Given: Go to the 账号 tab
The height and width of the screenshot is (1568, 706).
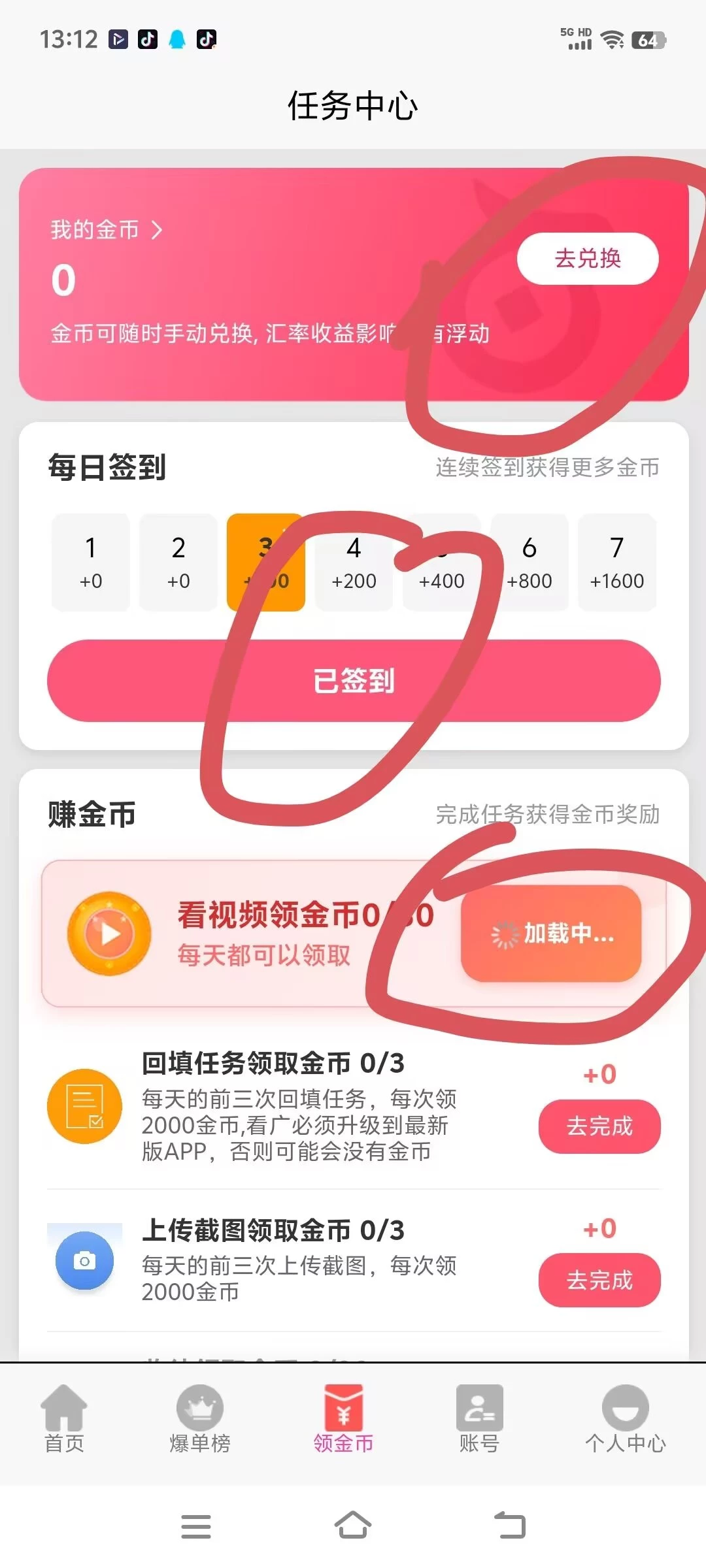Looking at the screenshot, I should (479, 1419).
